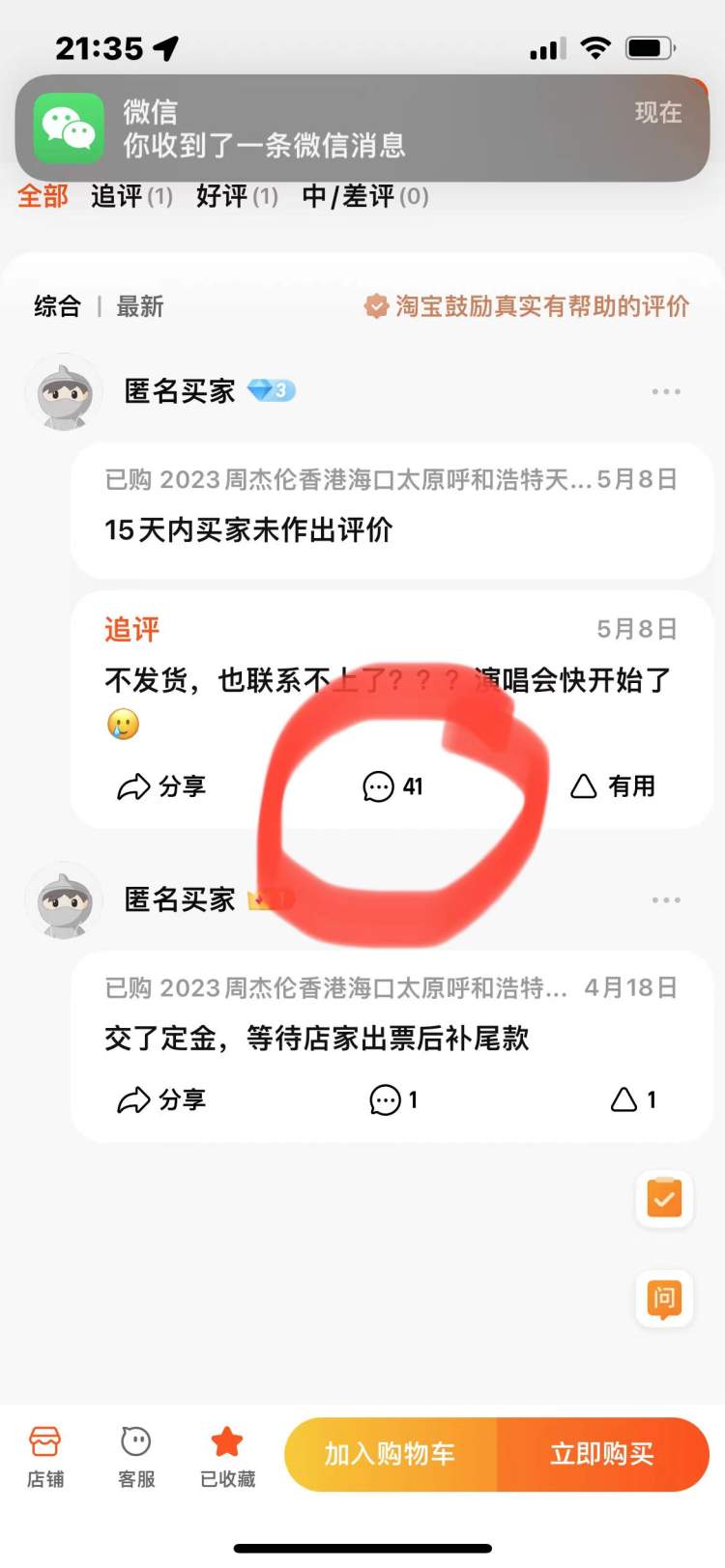
Task: Go to the 店铺 store page
Action: point(45,1456)
